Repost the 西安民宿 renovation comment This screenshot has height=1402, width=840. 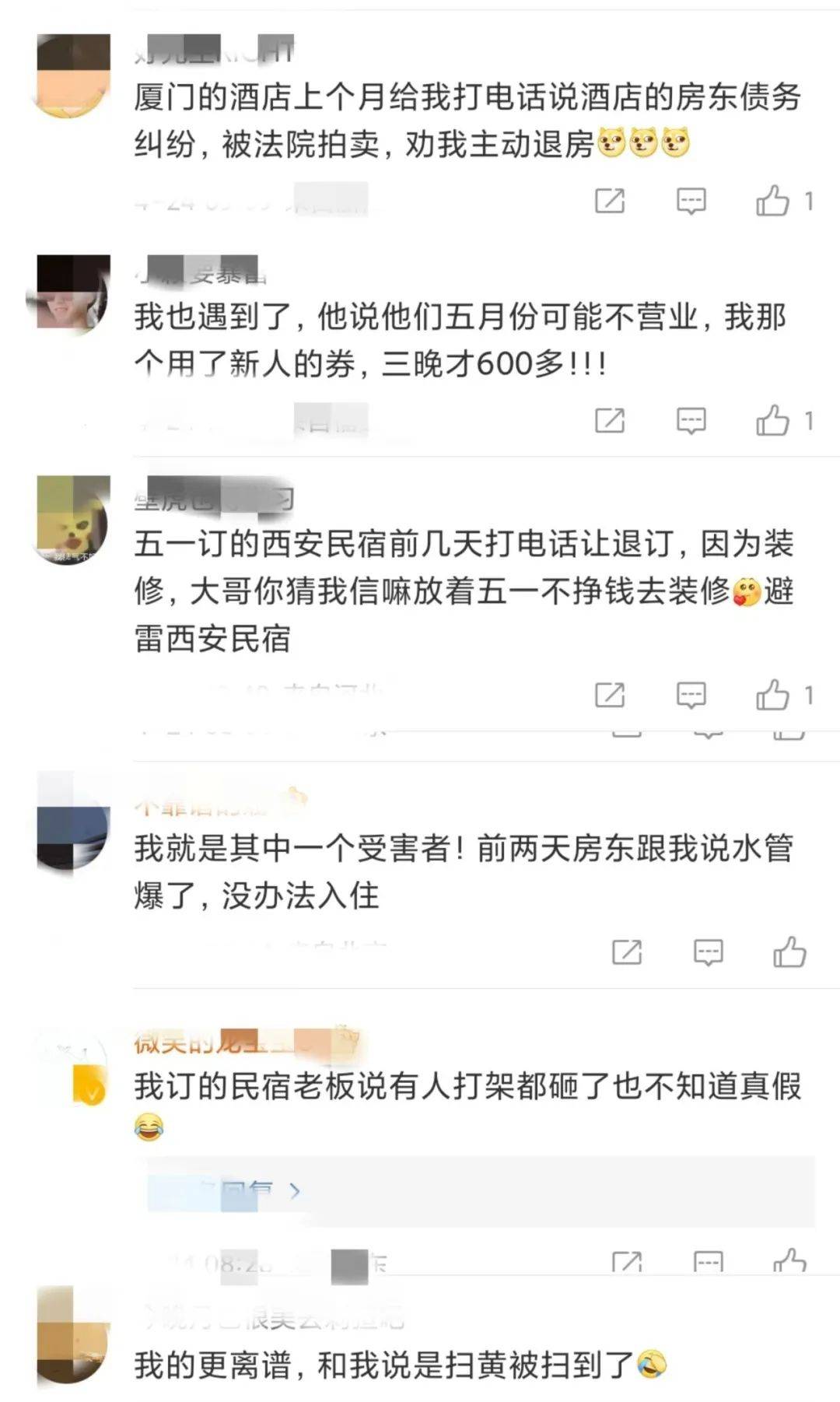tap(610, 695)
